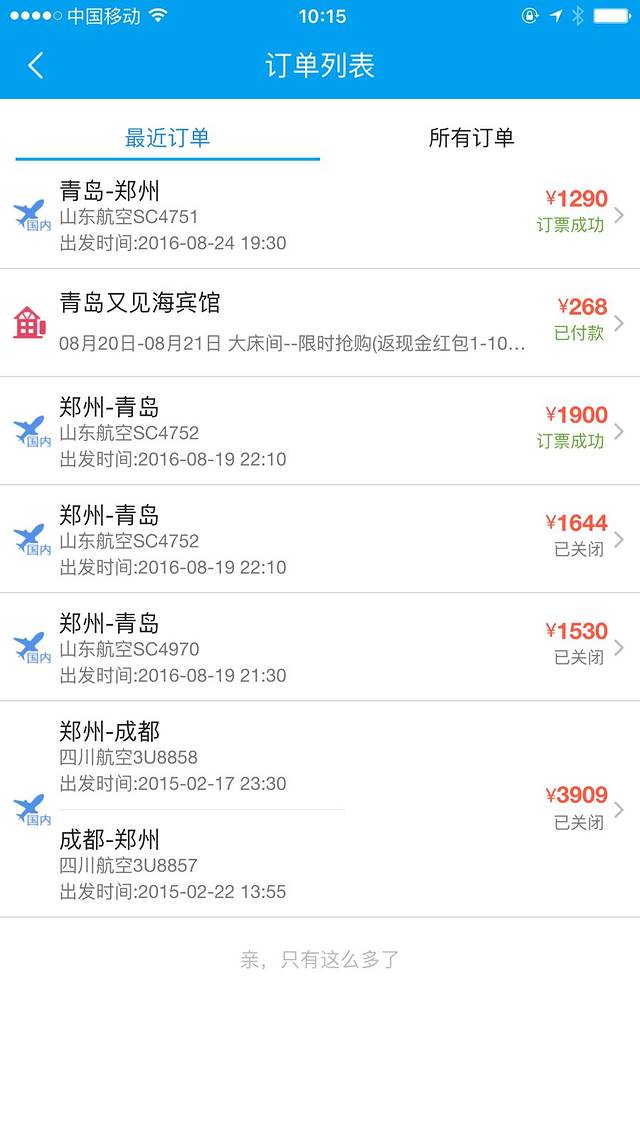
Task: Open the 郑州-青岛 order priced ¥1644
Action: (320, 540)
